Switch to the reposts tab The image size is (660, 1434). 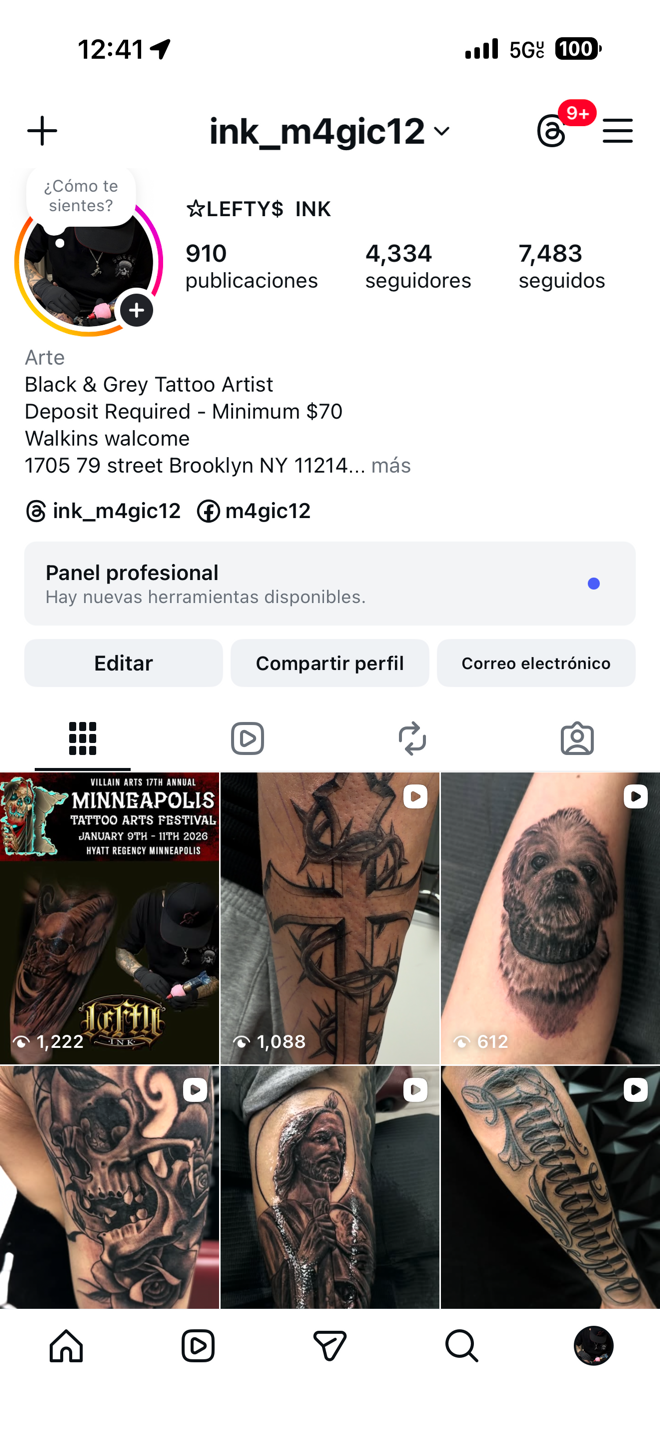[x=412, y=739]
